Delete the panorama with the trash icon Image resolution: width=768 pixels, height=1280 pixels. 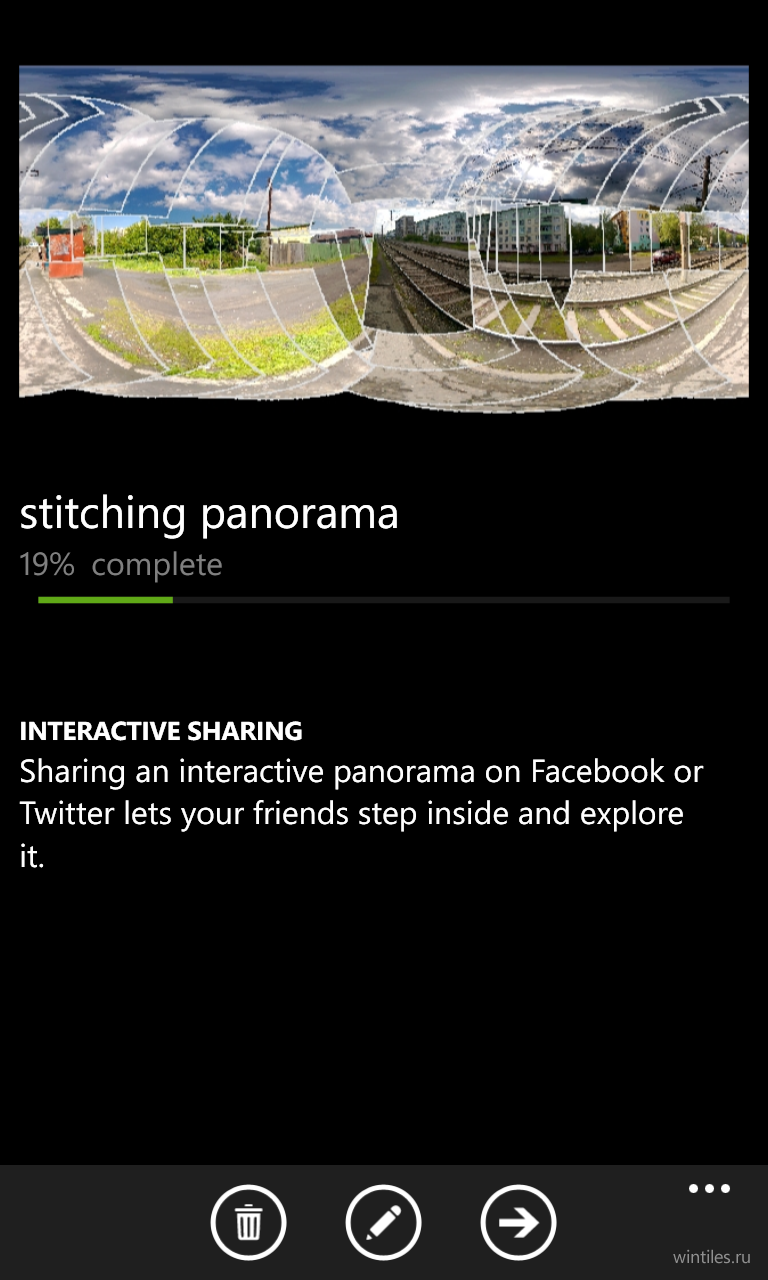click(248, 1222)
